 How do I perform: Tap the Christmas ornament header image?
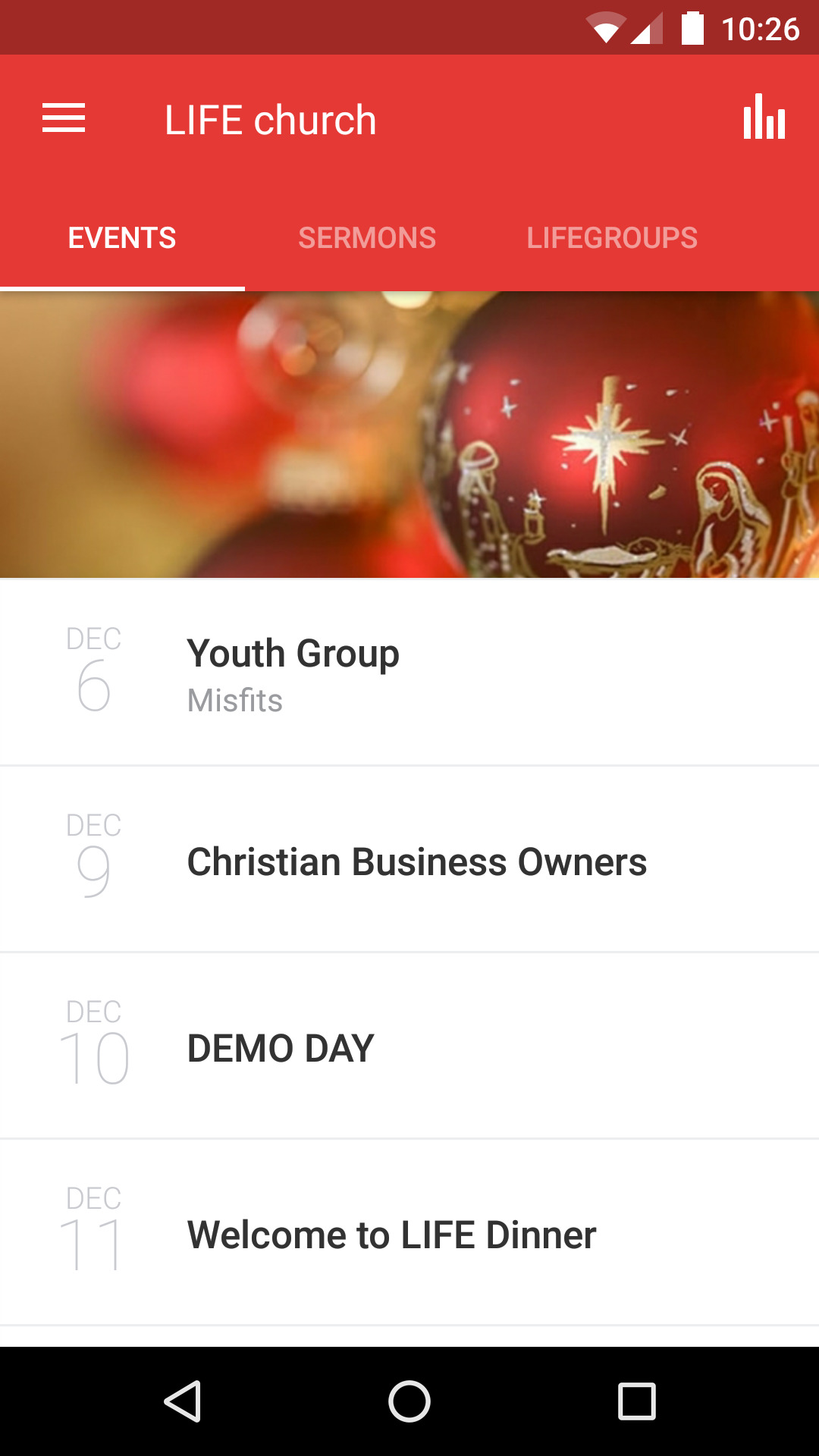409,432
